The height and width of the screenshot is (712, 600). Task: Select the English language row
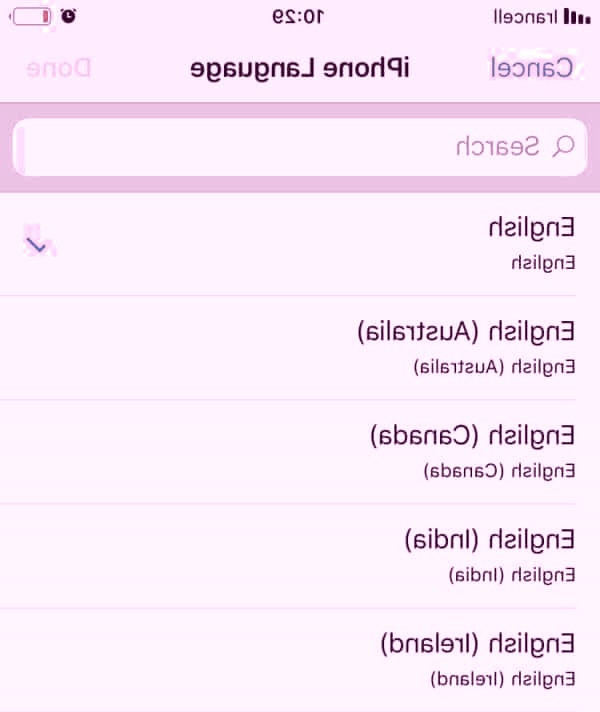[300, 243]
